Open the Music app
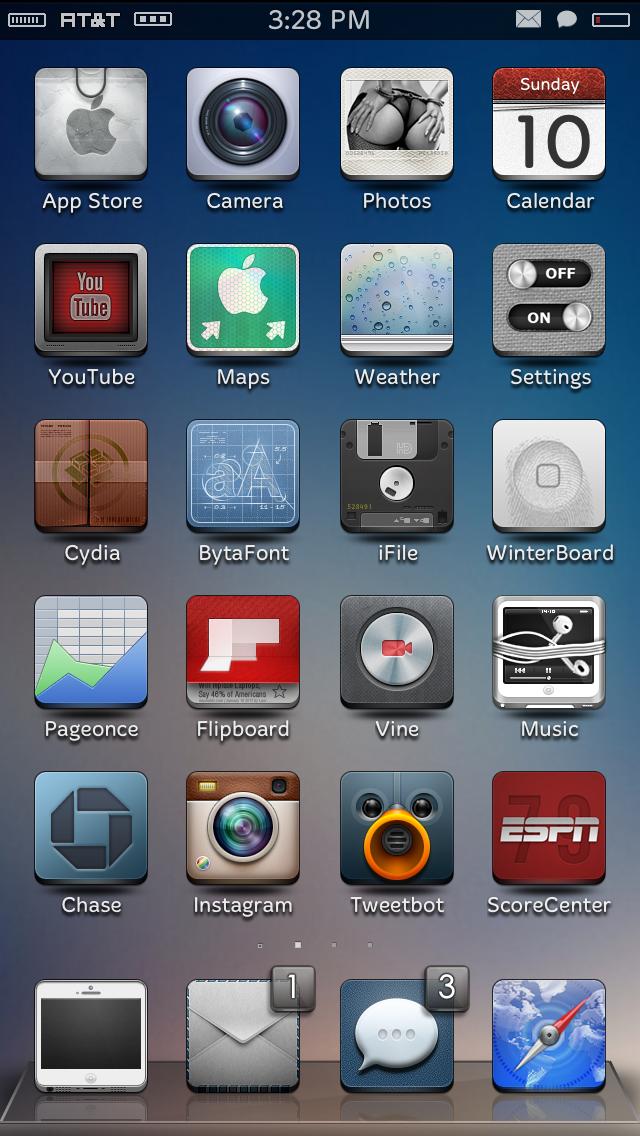640x1136 pixels. pyautogui.click(x=549, y=652)
